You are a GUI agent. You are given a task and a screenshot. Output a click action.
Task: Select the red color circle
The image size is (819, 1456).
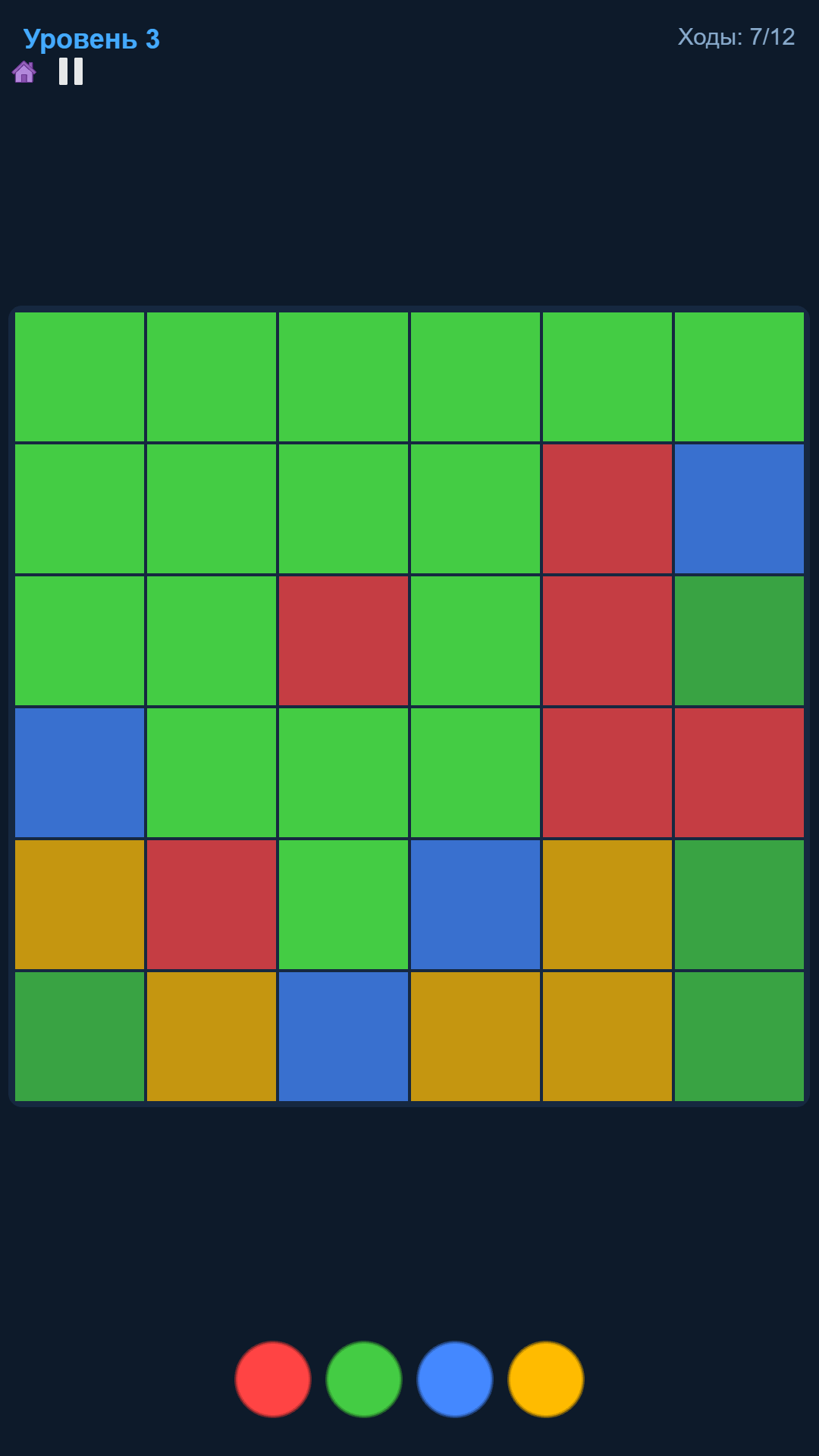pyautogui.click(x=273, y=1379)
